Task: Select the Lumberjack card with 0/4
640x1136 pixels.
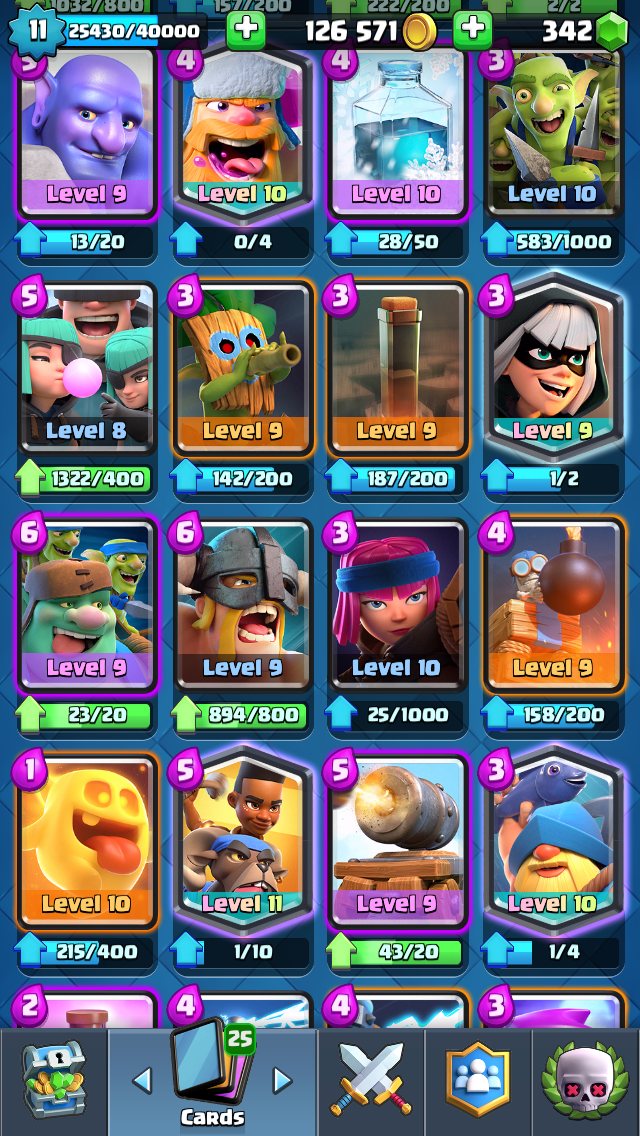Action: 241,134
